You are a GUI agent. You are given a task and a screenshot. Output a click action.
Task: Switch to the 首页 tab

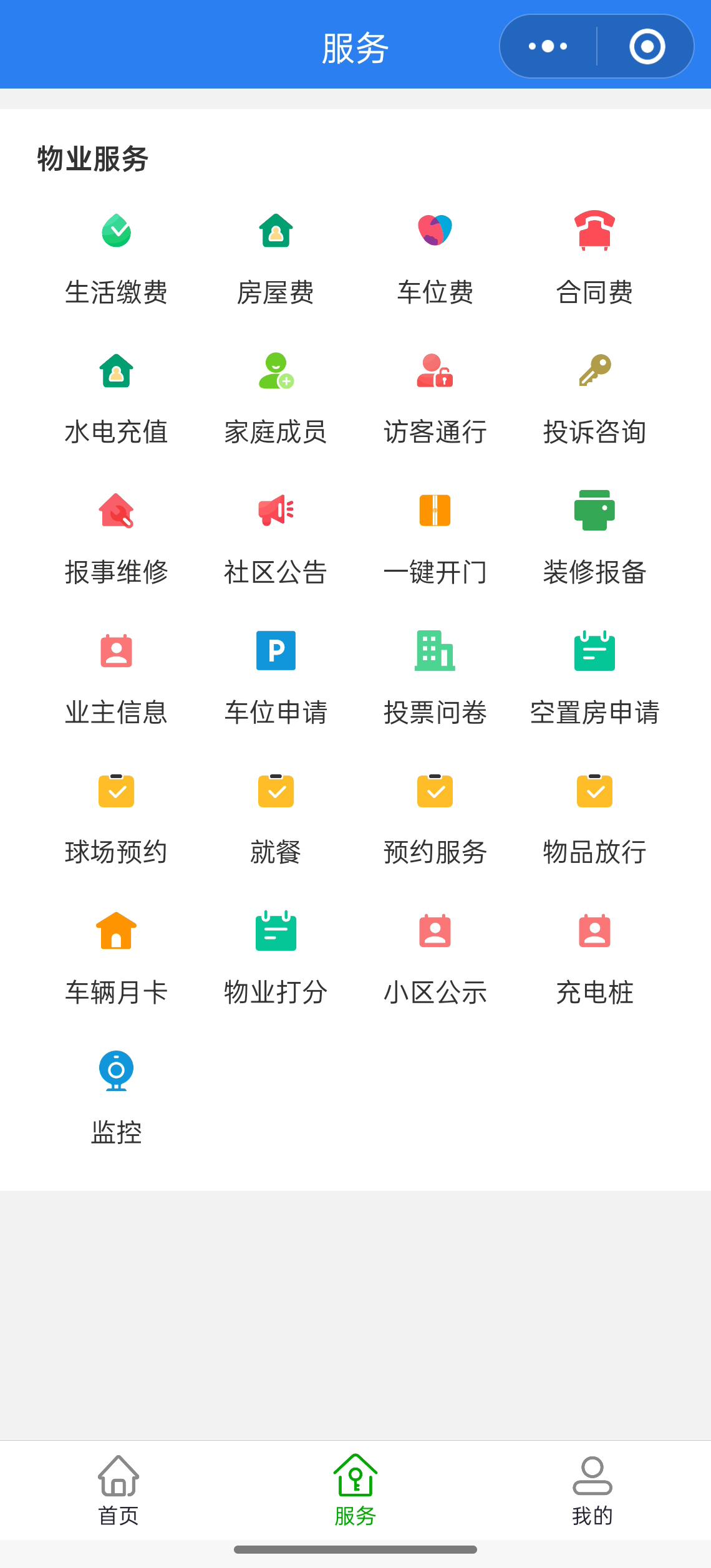coord(119,1490)
